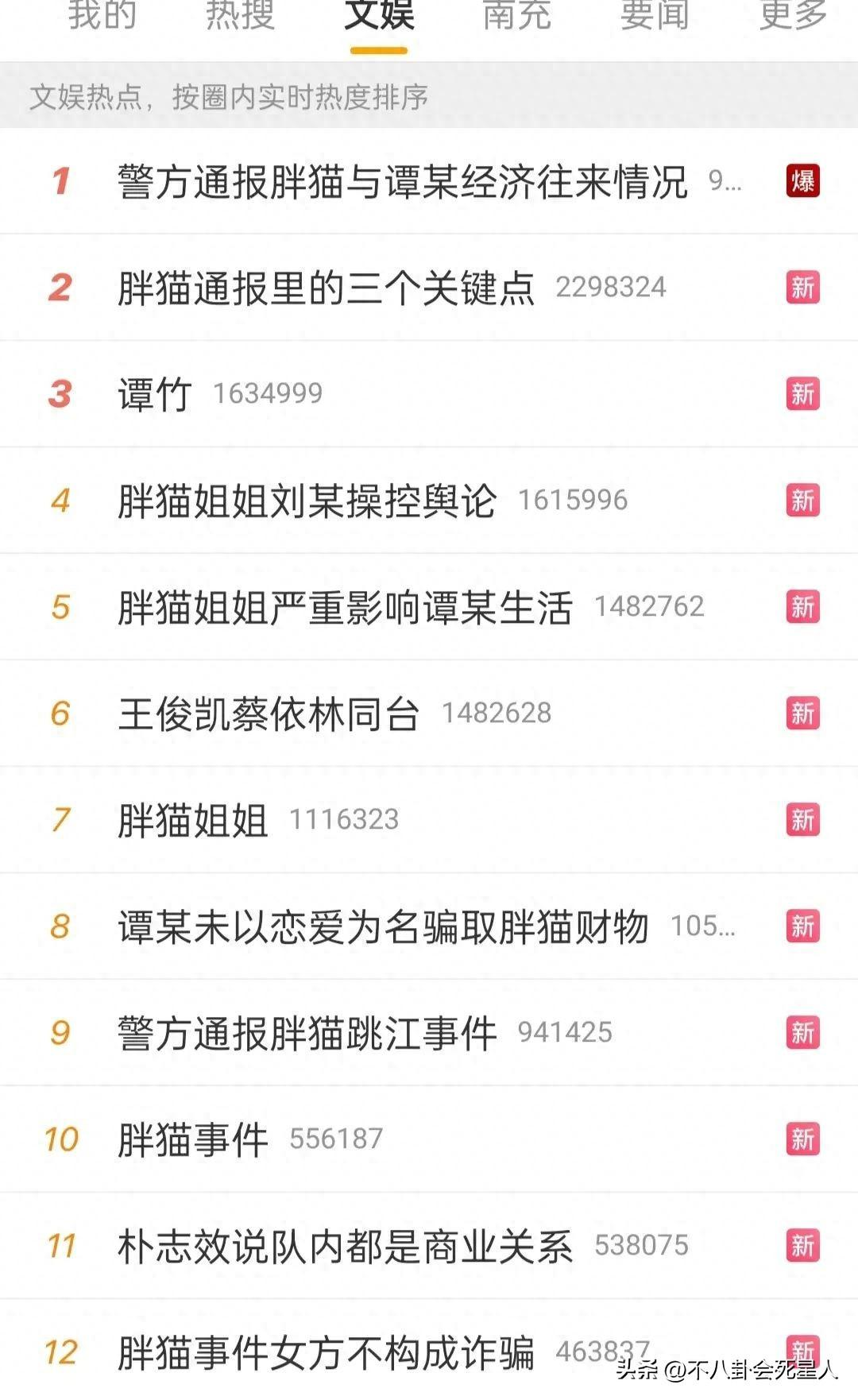Open topic 王俊凯蔡依林同台

tap(429, 714)
